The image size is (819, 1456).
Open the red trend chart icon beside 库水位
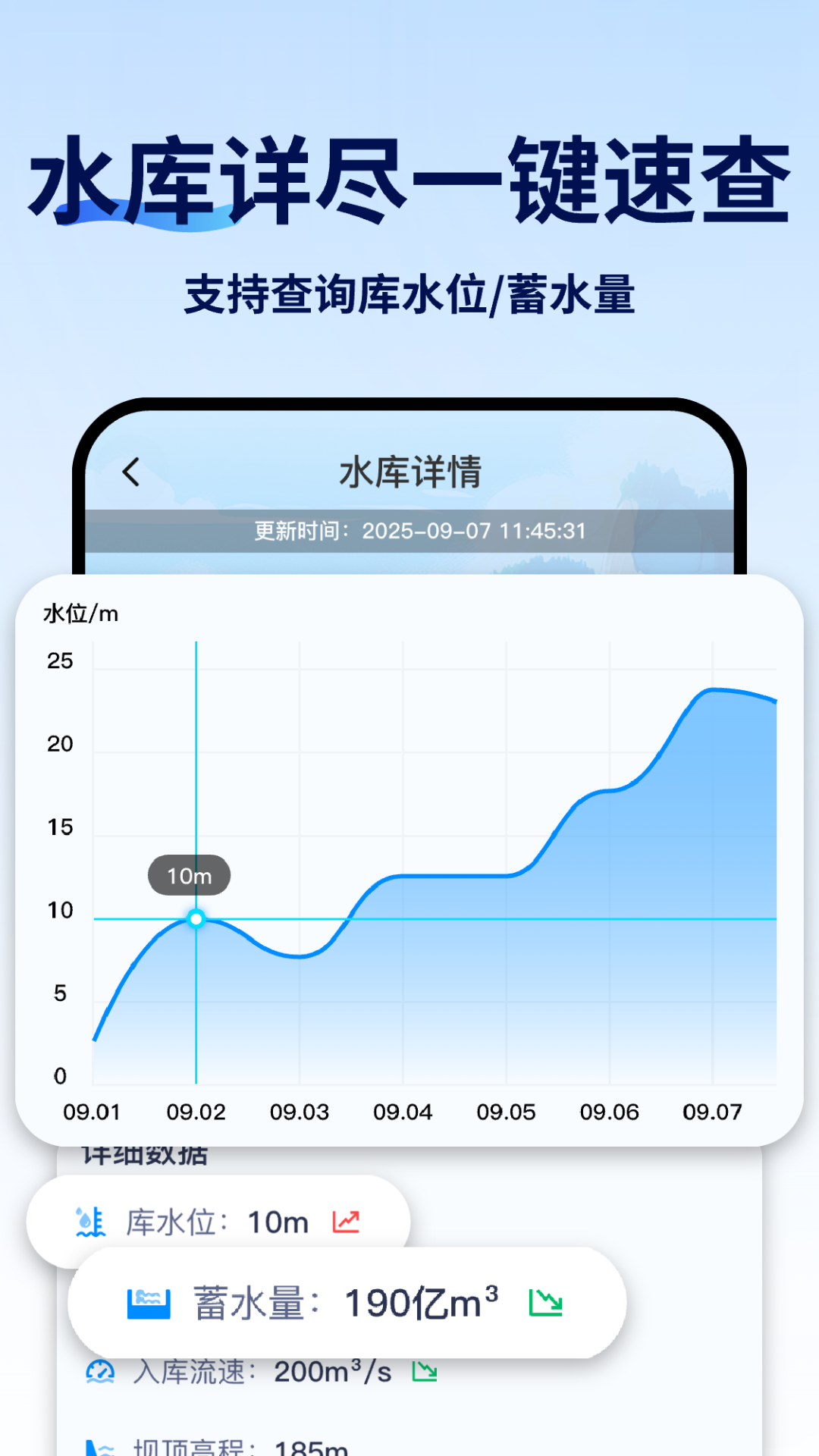[346, 1217]
